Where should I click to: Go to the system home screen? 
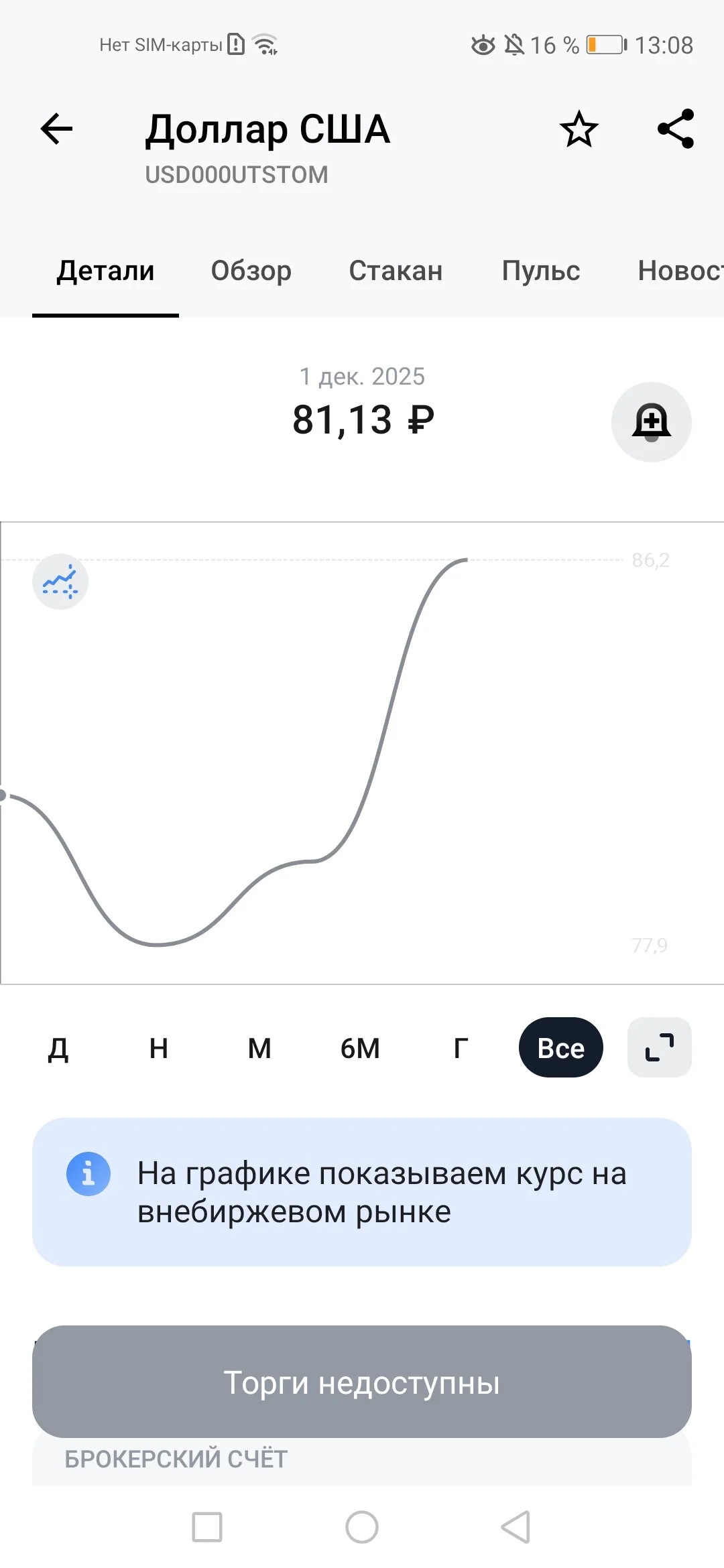click(362, 1527)
